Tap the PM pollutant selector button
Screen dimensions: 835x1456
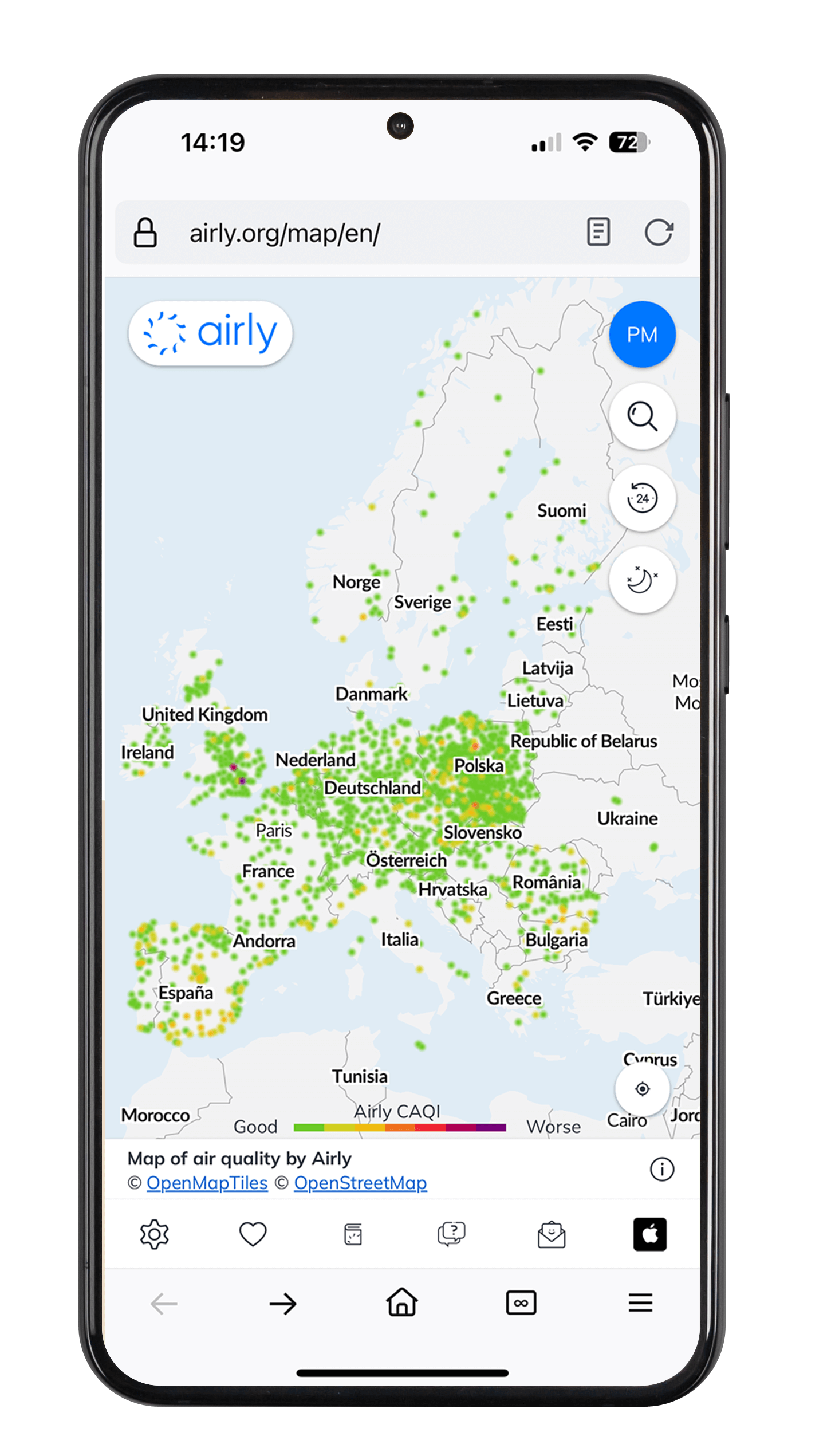point(642,335)
